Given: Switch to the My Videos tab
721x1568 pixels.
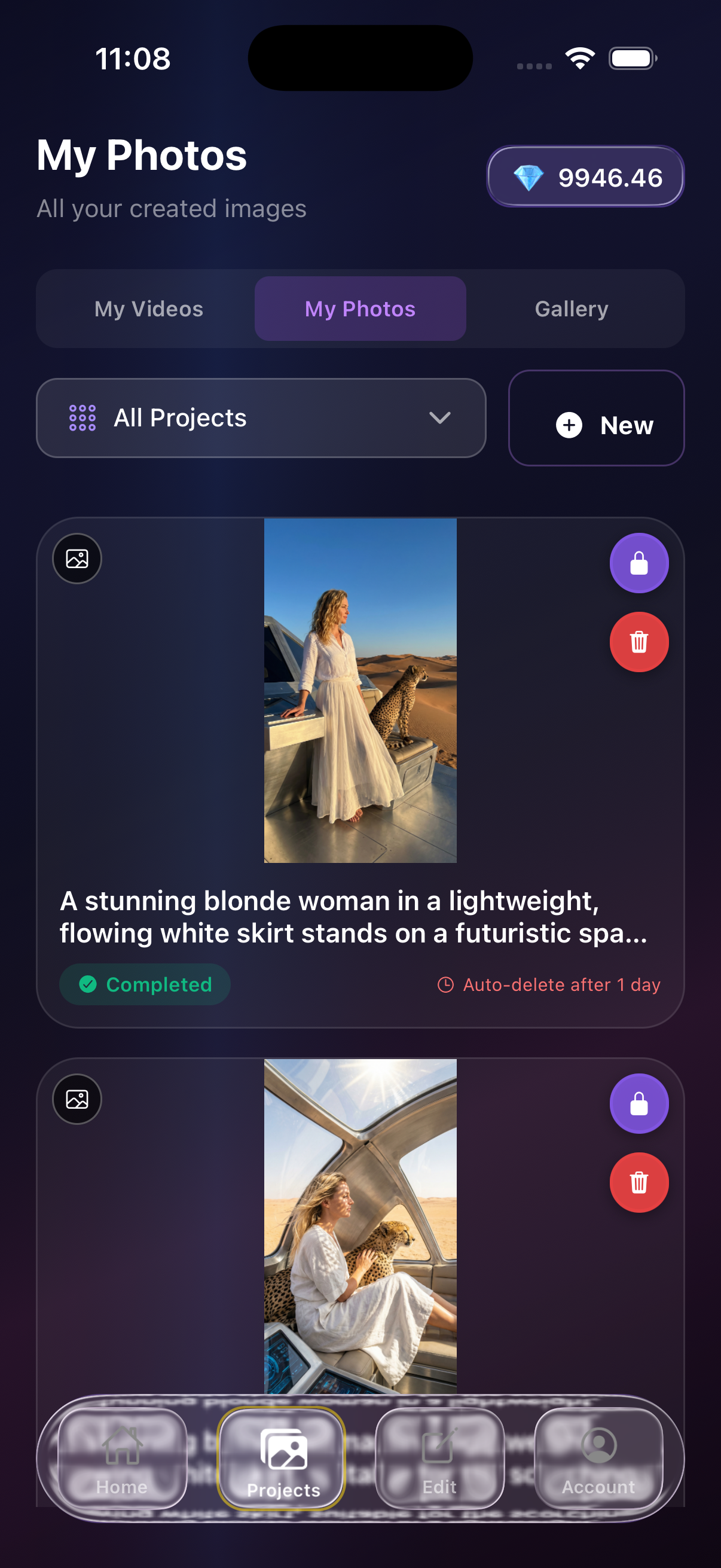Looking at the screenshot, I should 148,309.
